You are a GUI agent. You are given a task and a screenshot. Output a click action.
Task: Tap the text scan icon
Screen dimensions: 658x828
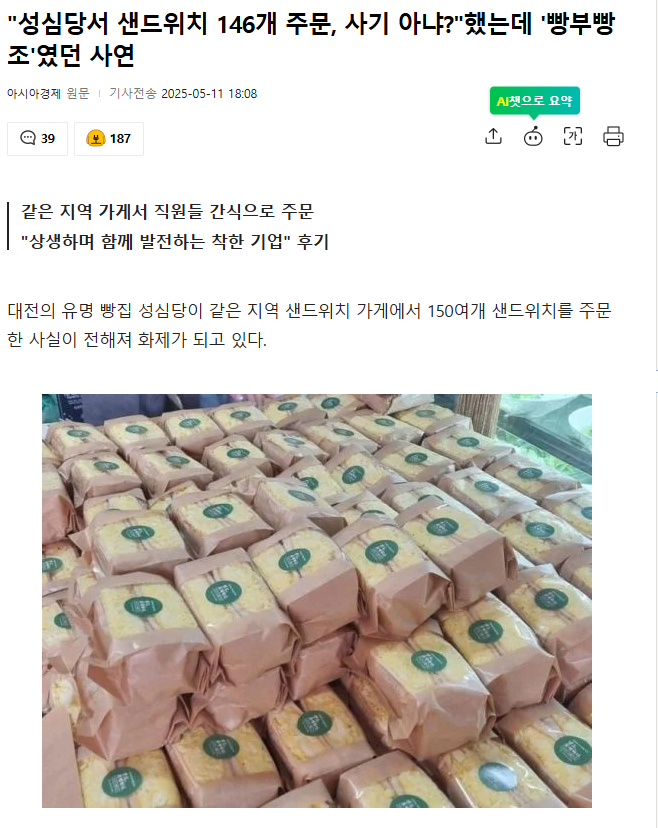click(573, 137)
